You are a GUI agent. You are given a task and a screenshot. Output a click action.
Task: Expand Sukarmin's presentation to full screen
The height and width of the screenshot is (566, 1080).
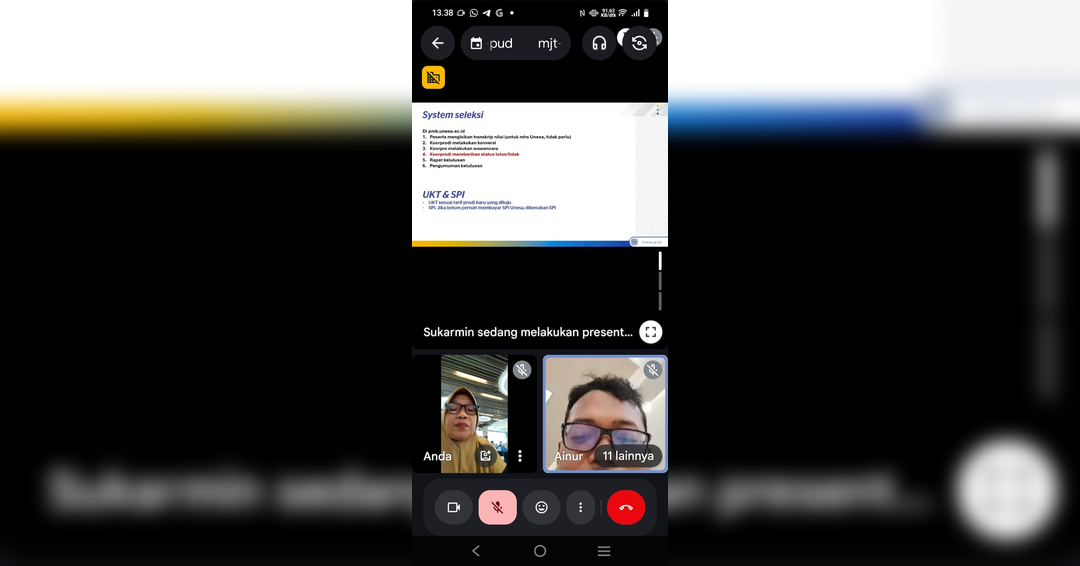tap(650, 332)
